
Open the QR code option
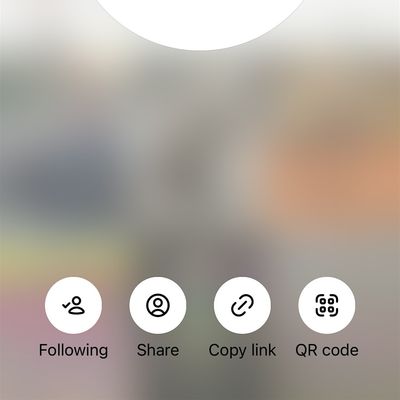pos(327,305)
